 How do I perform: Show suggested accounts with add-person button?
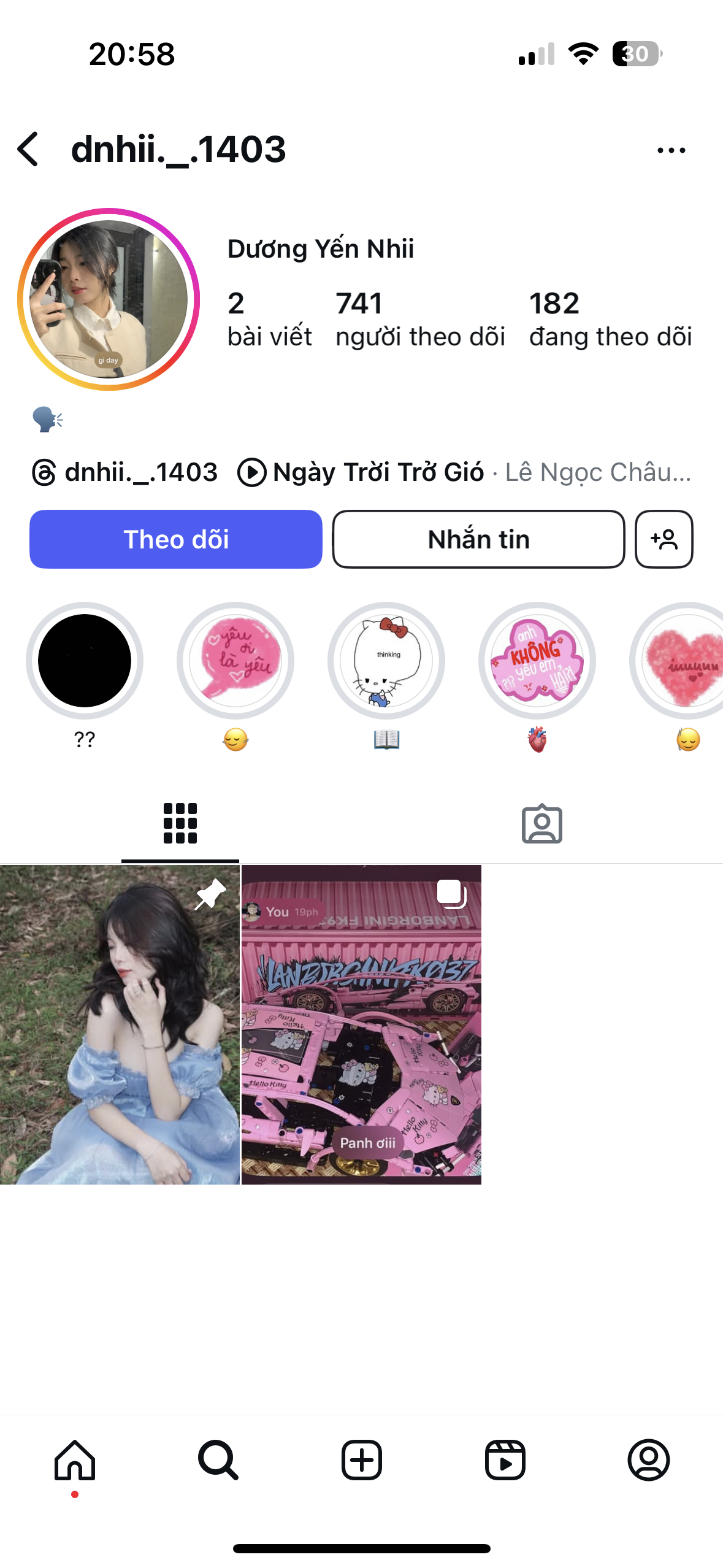click(664, 539)
